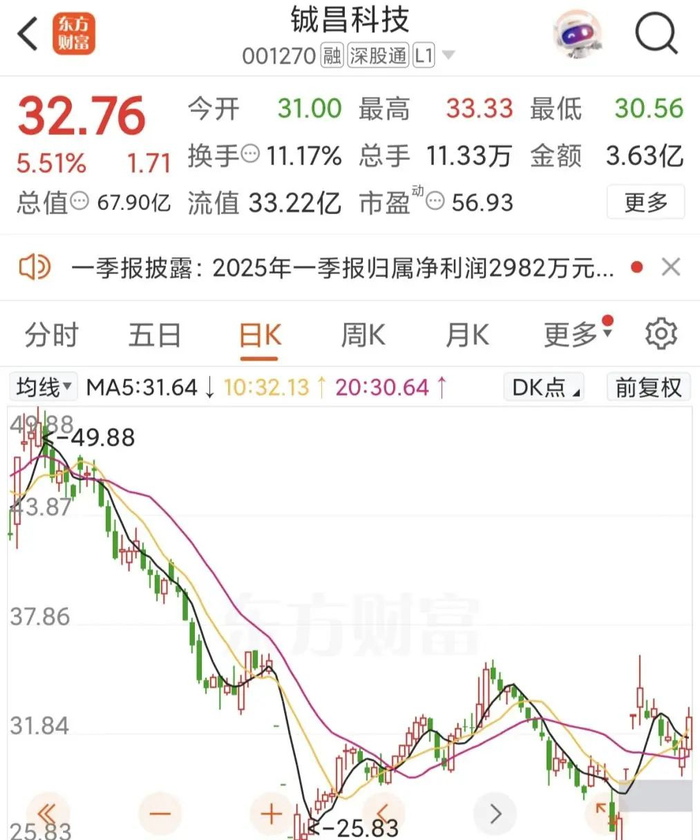Switch to the 周K chart tab
Viewport: 700px width, 840px height.
363,335
